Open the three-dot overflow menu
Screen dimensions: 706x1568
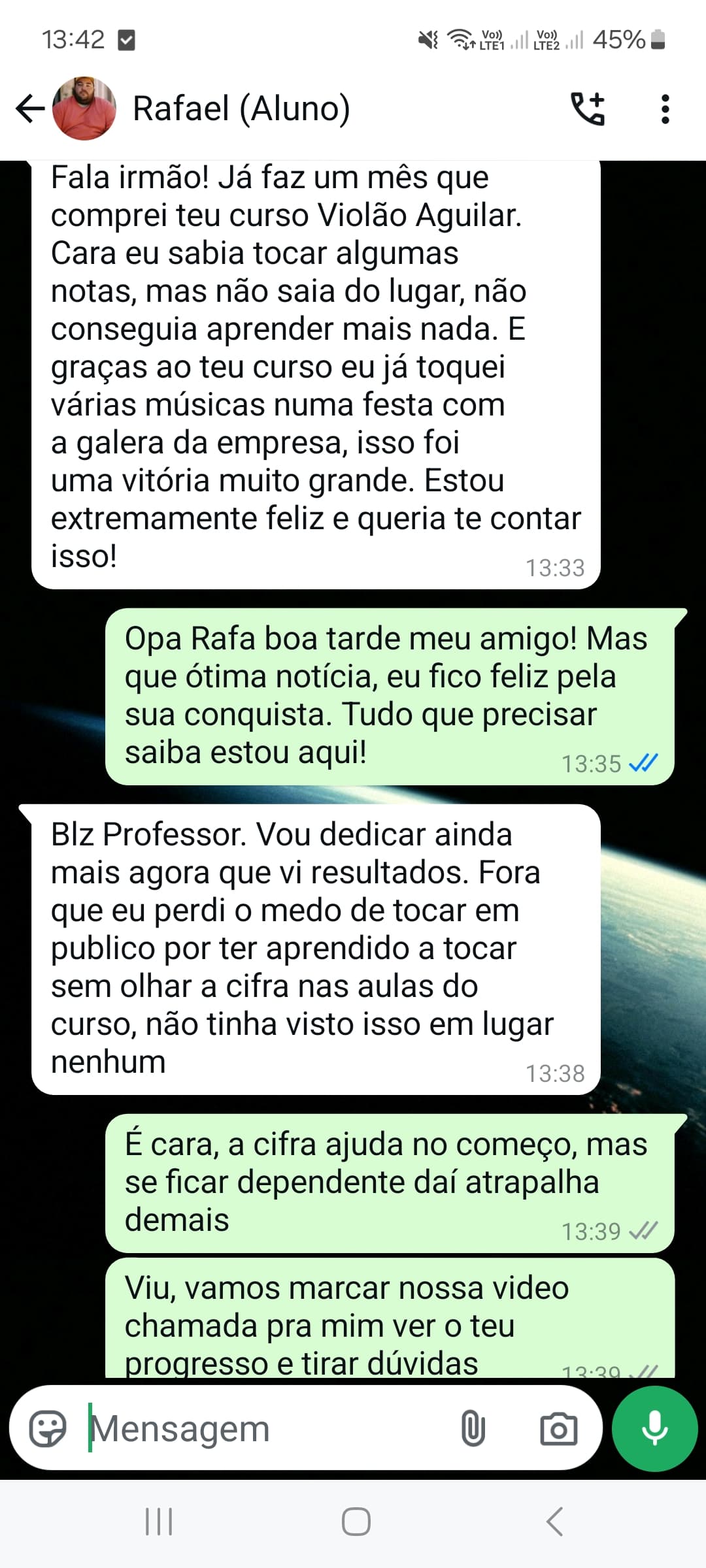pos(665,108)
